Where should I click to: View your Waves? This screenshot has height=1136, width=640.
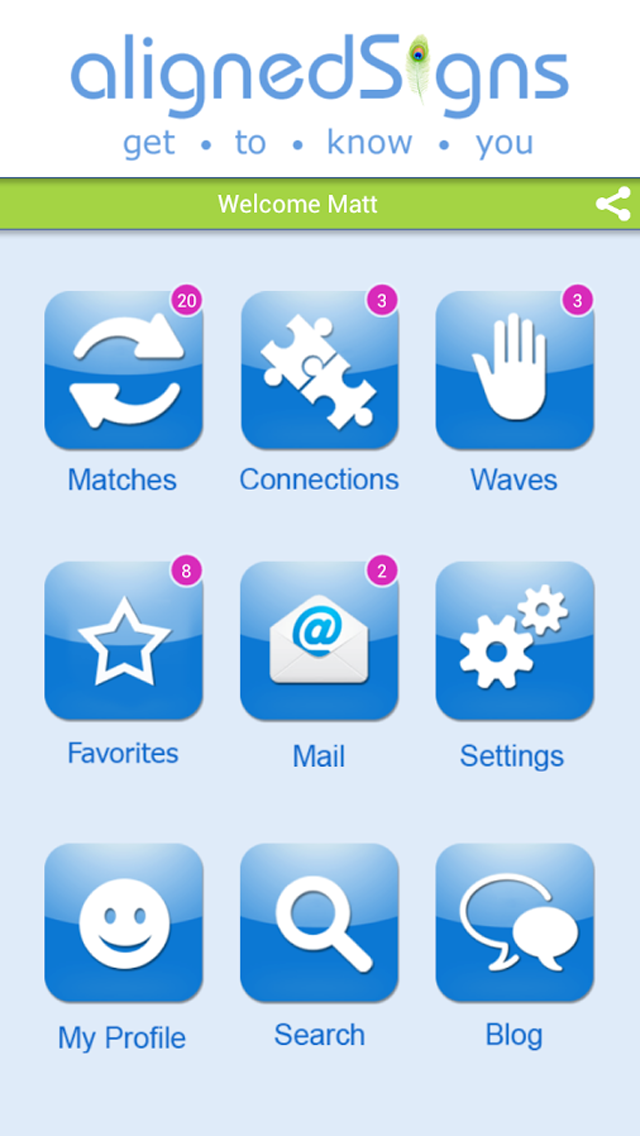coord(515,370)
